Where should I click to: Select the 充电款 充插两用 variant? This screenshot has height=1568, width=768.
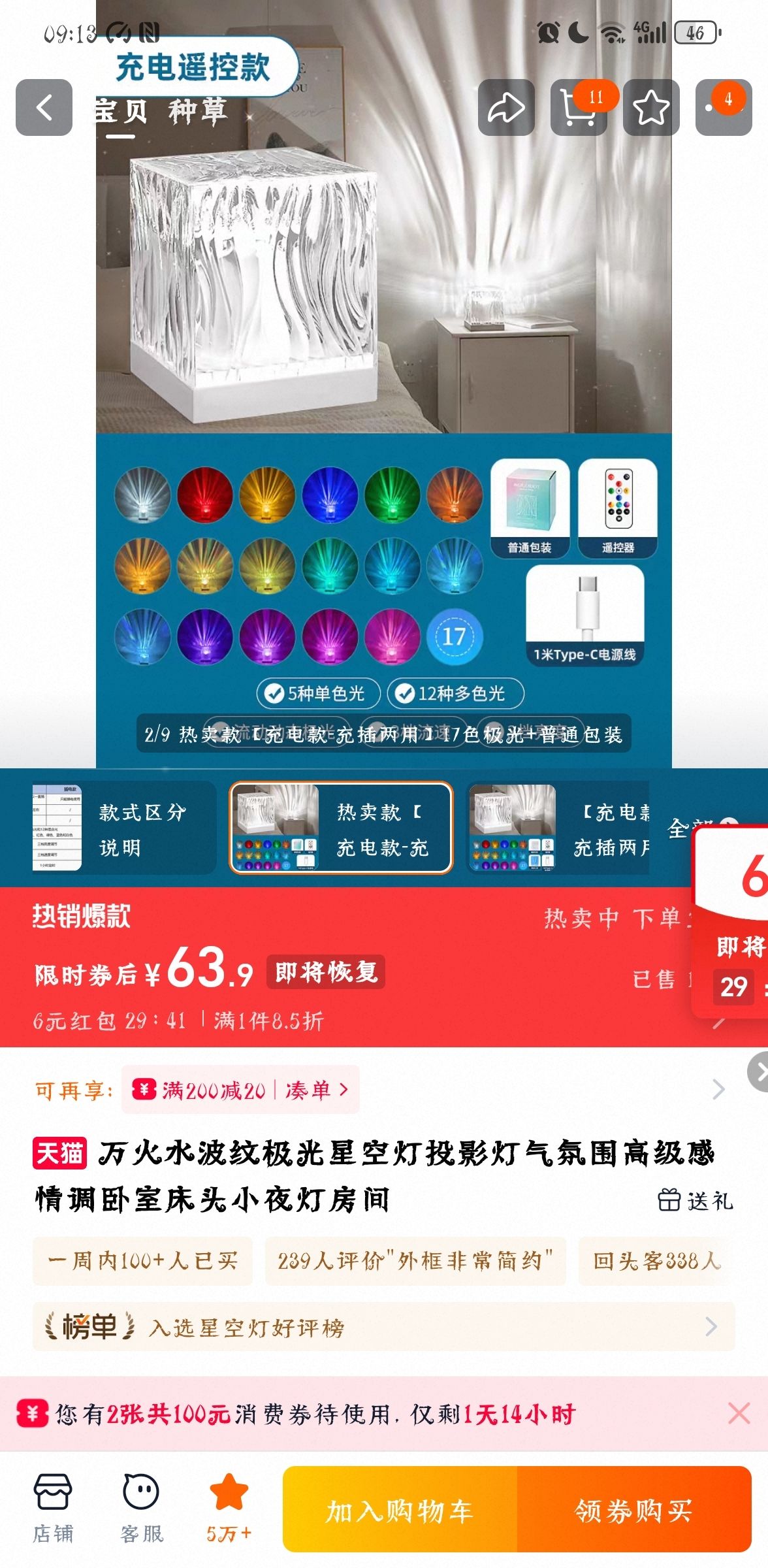[x=559, y=828]
